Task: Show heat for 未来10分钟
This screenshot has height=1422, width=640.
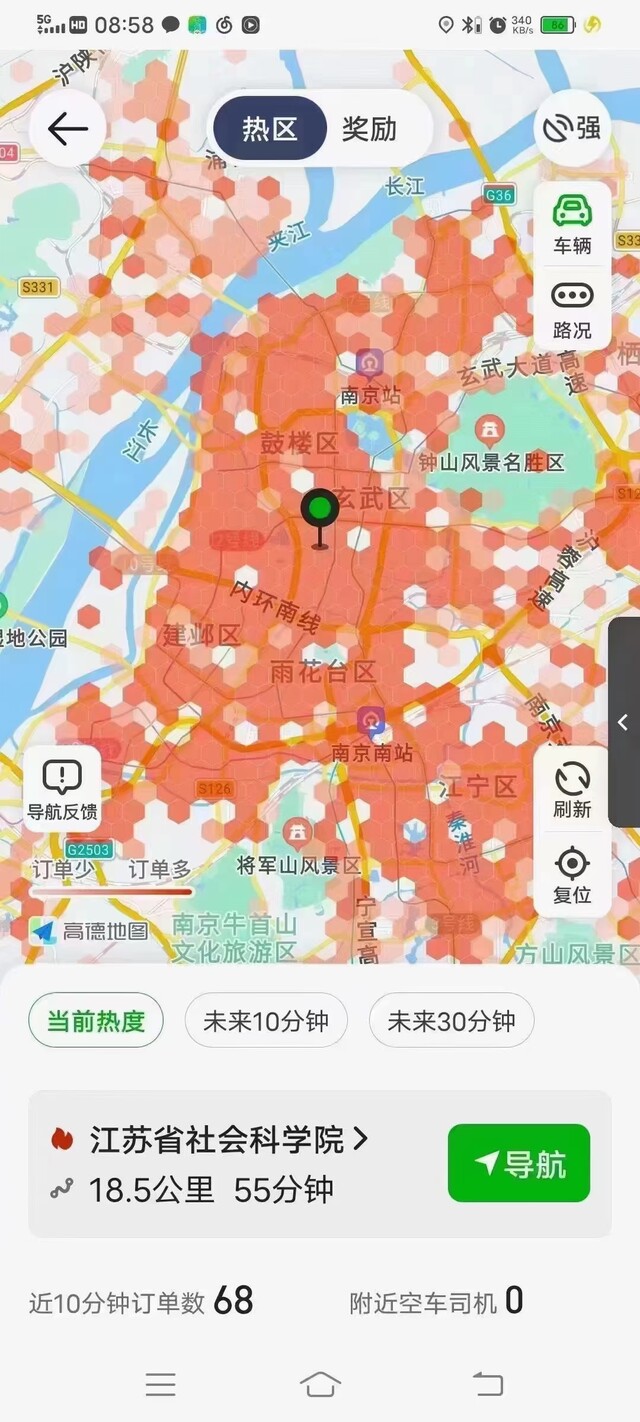Action: pyautogui.click(x=266, y=1021)
